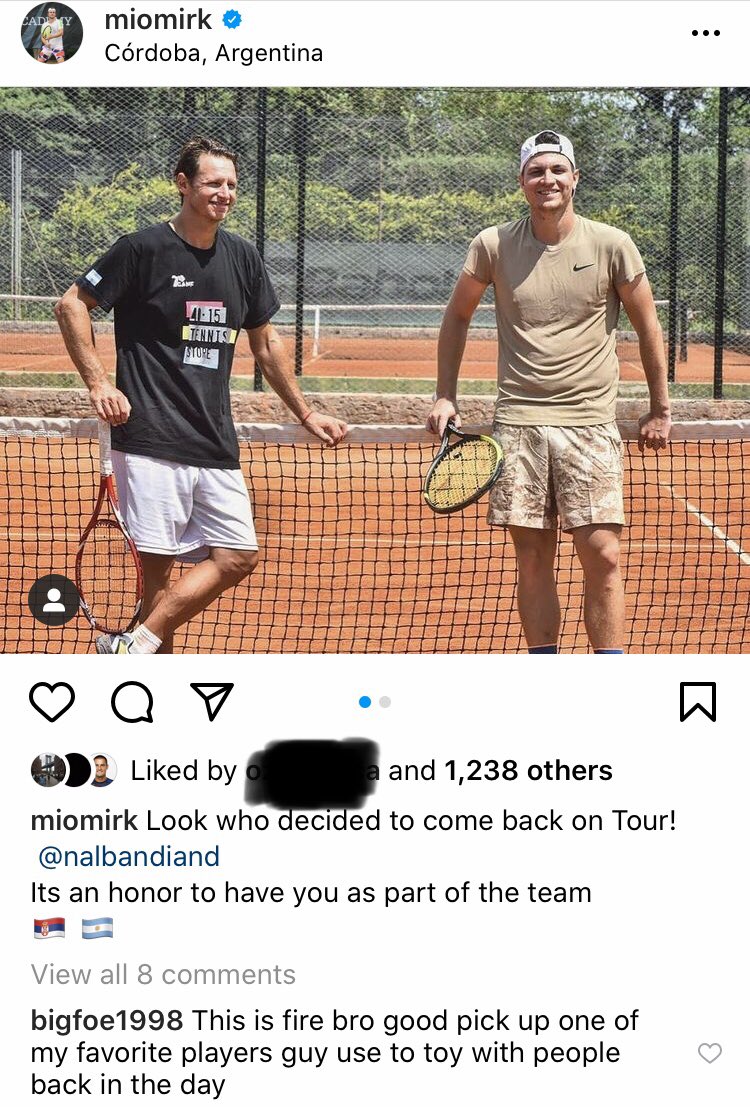Viewport: 750px width, 1107px height.
Task: Share the post via paper plane
Action: (x=212, y=701)
